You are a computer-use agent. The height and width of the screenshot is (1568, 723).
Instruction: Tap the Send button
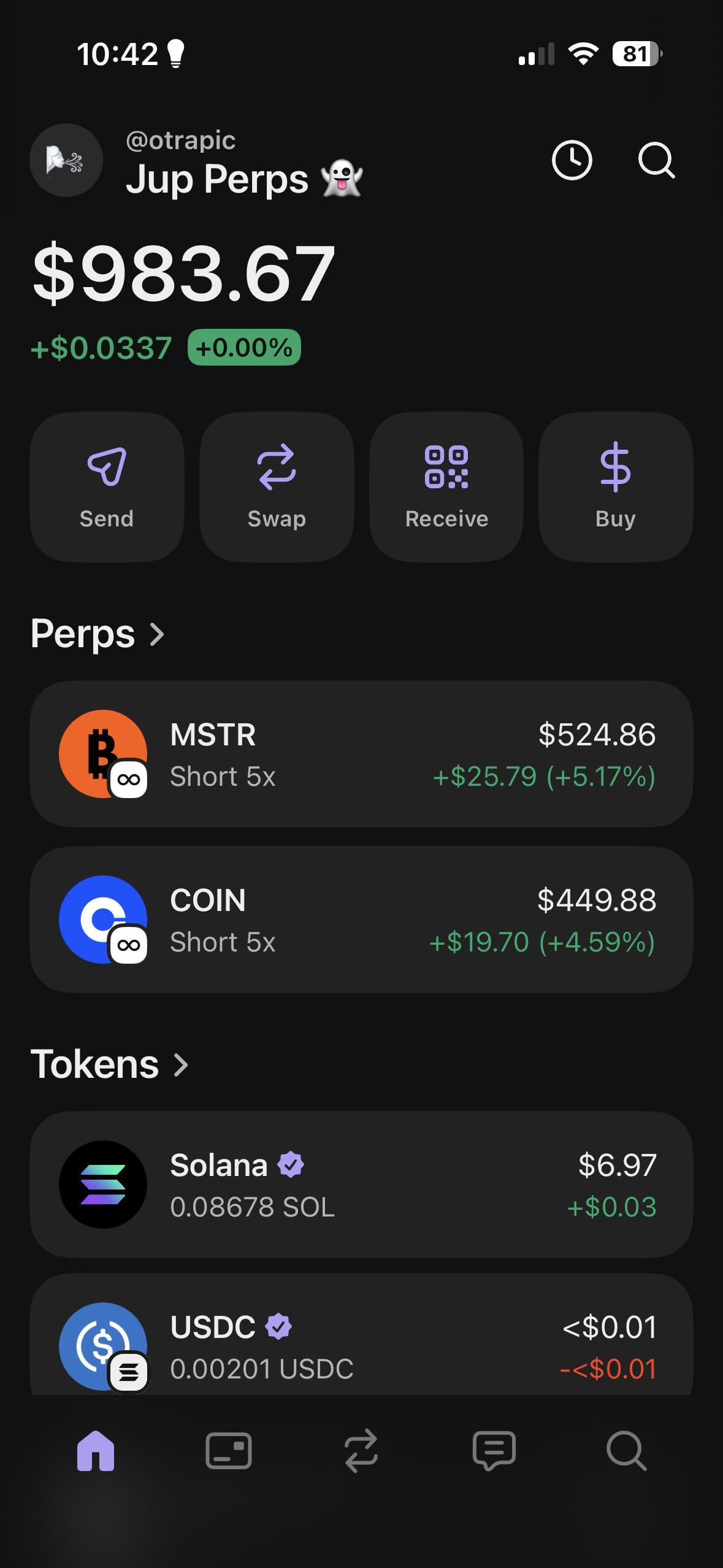click(x=107, y=486)
